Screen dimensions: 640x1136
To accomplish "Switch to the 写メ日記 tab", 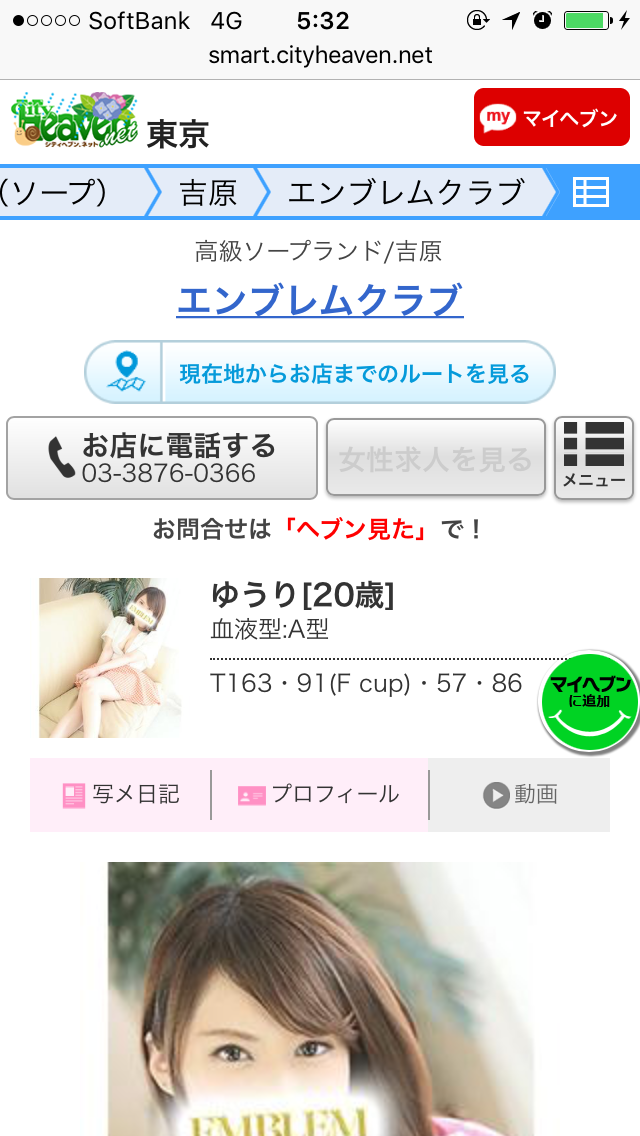I will (121, 795).
